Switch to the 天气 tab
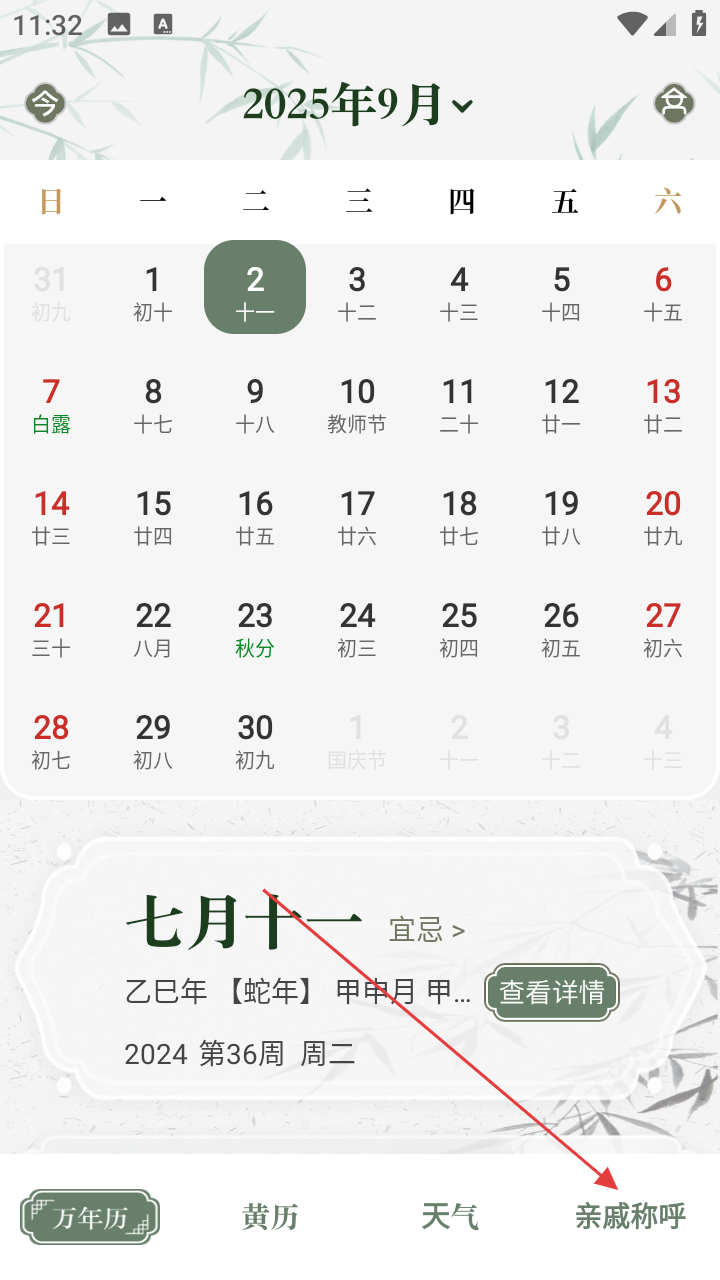This screenshot has width=720, height=1280. tap(450, 1217)
